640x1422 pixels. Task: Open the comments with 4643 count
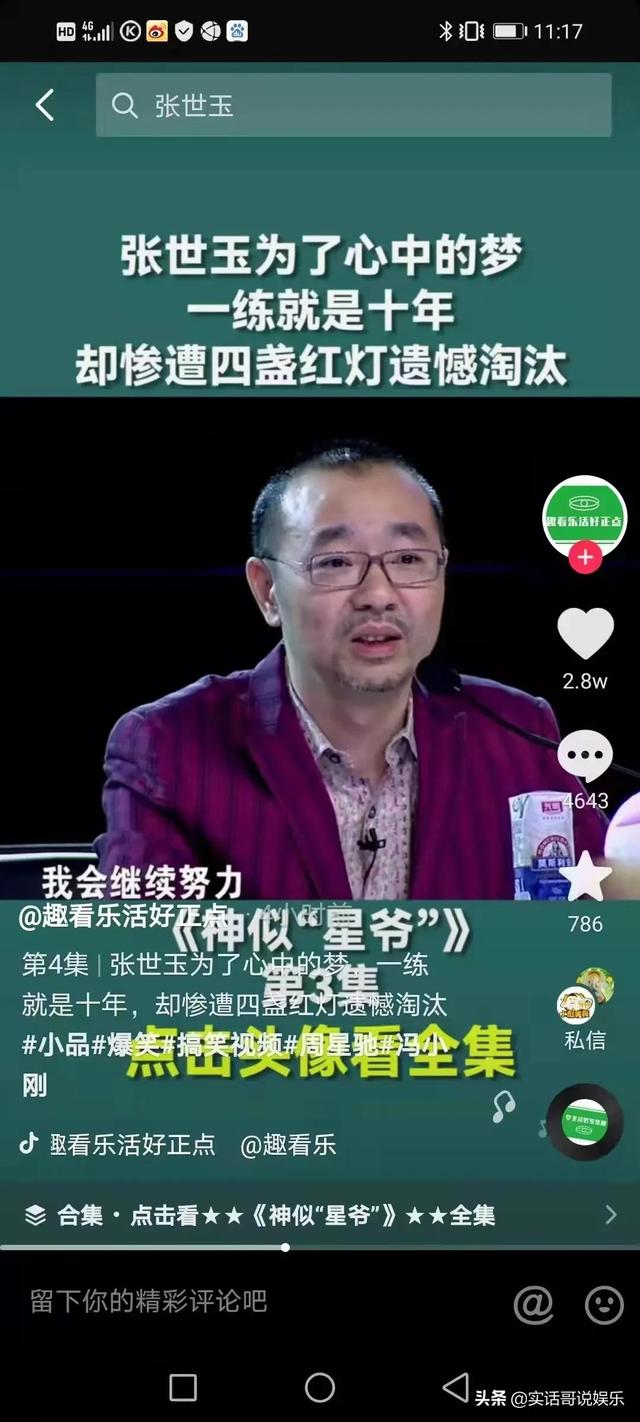(x=585, y=758)
